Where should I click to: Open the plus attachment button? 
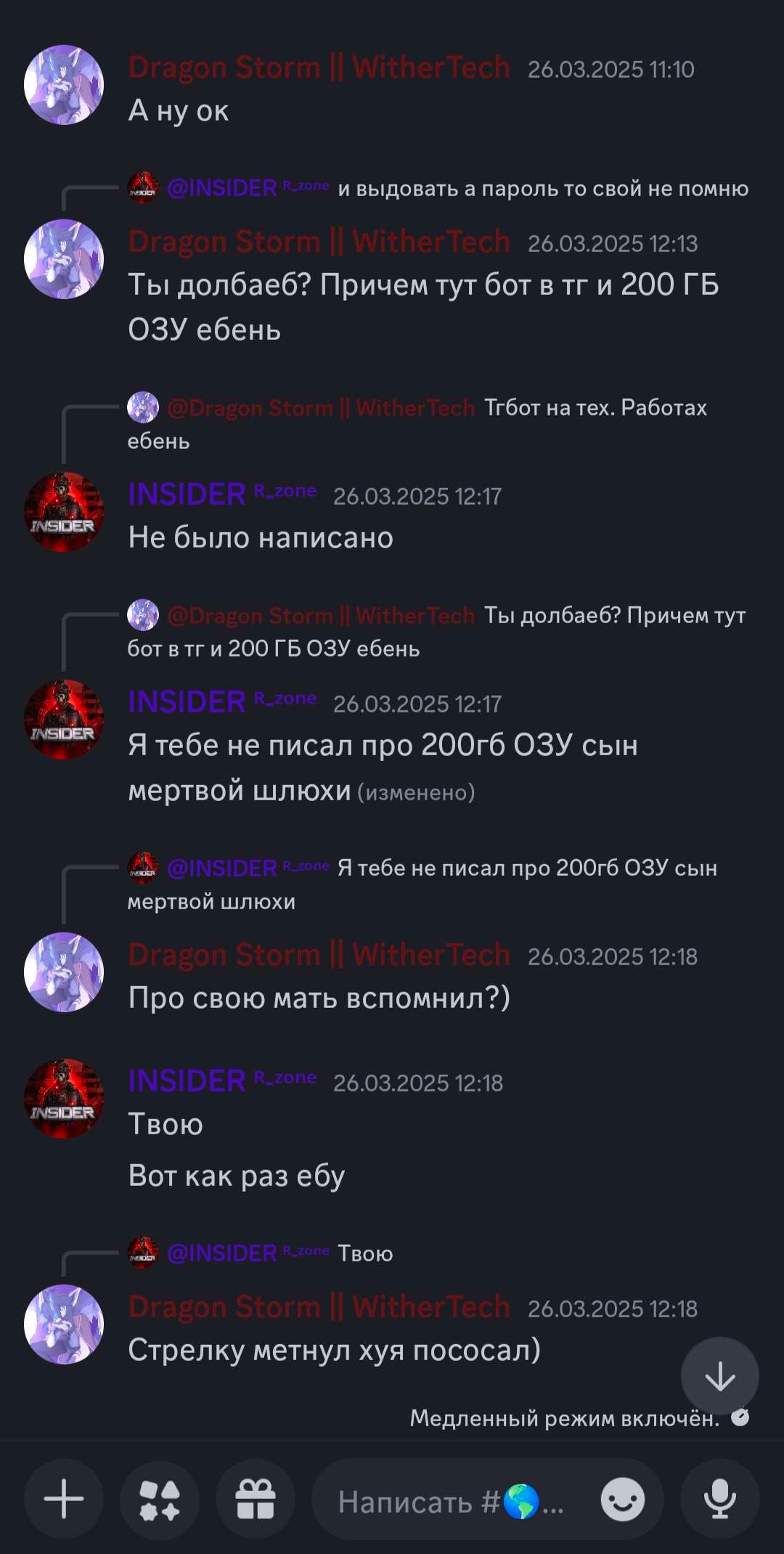(x=64, y=1499)
